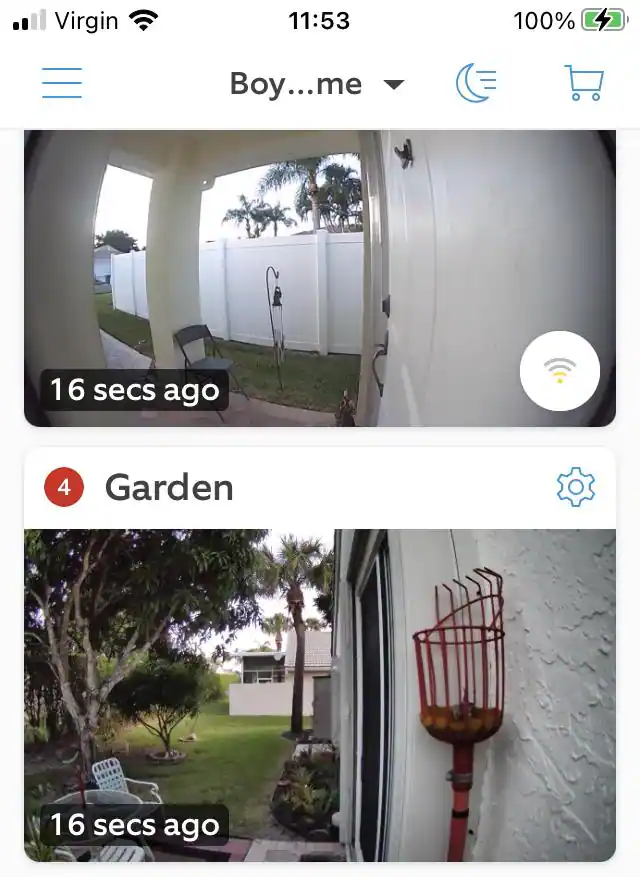The image size is (640, 877).
Task: Tap the moon mode icon
Action: [476, 83]
